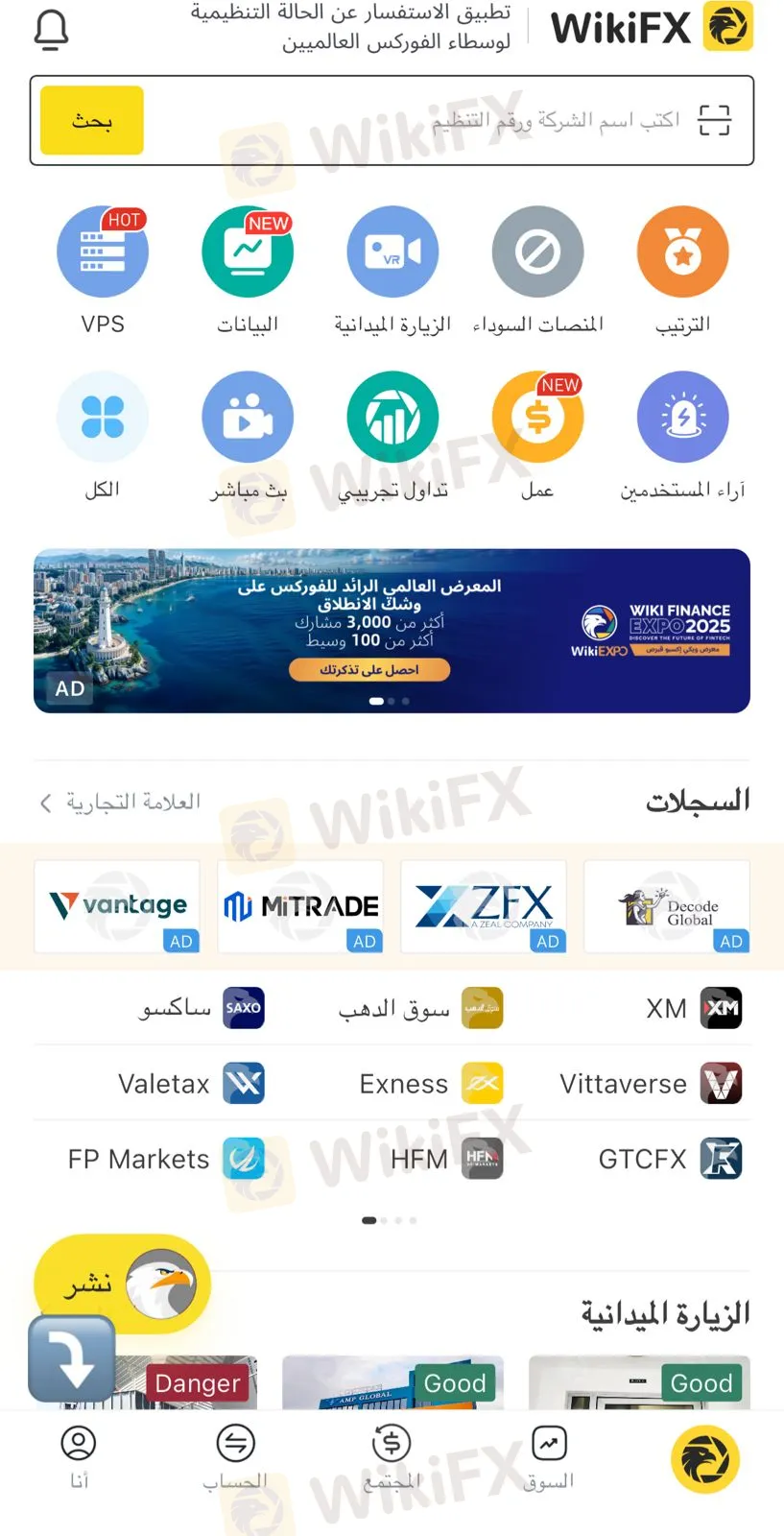
Task: Tap the نشر publish floating button
Action: [121, 1284]
